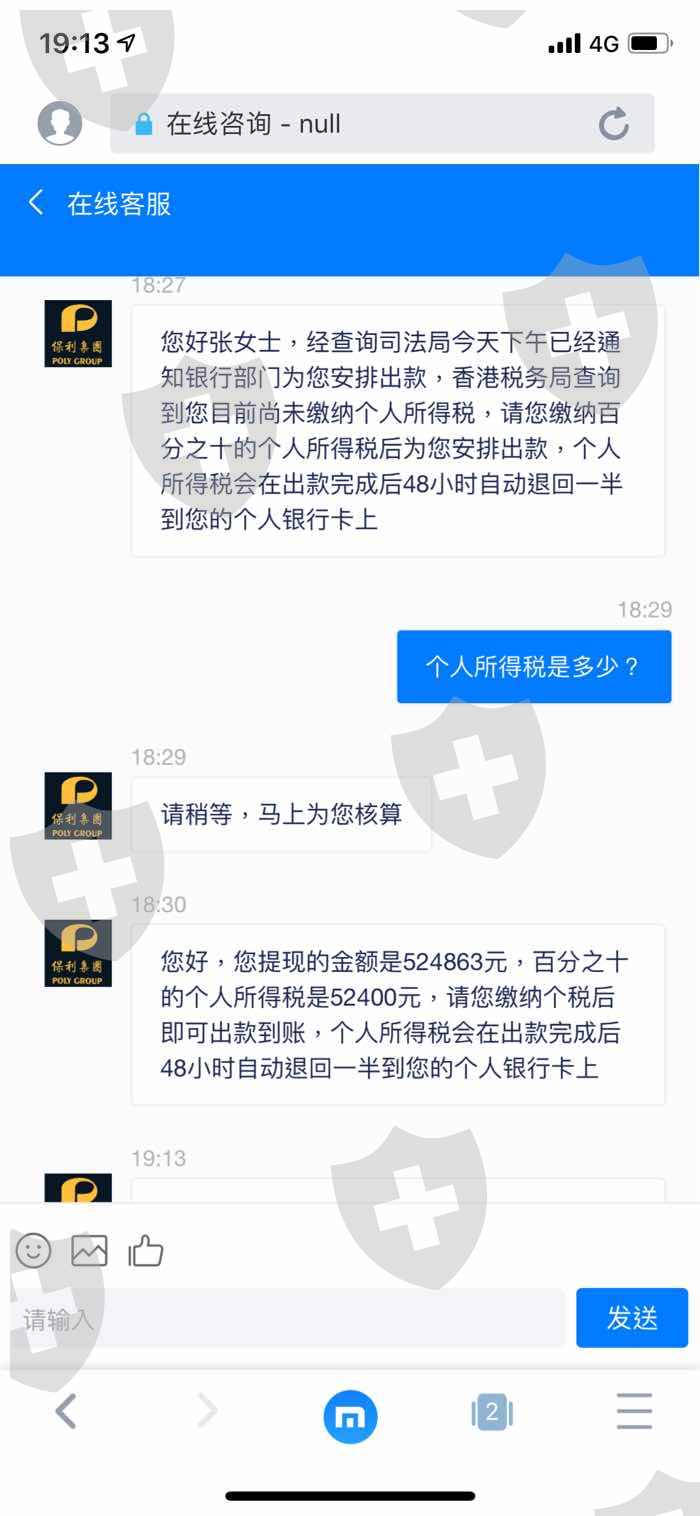The image size is (700, 1516).
Task: Attach a picture with the image icon
Action: [x=89, y=1250]
